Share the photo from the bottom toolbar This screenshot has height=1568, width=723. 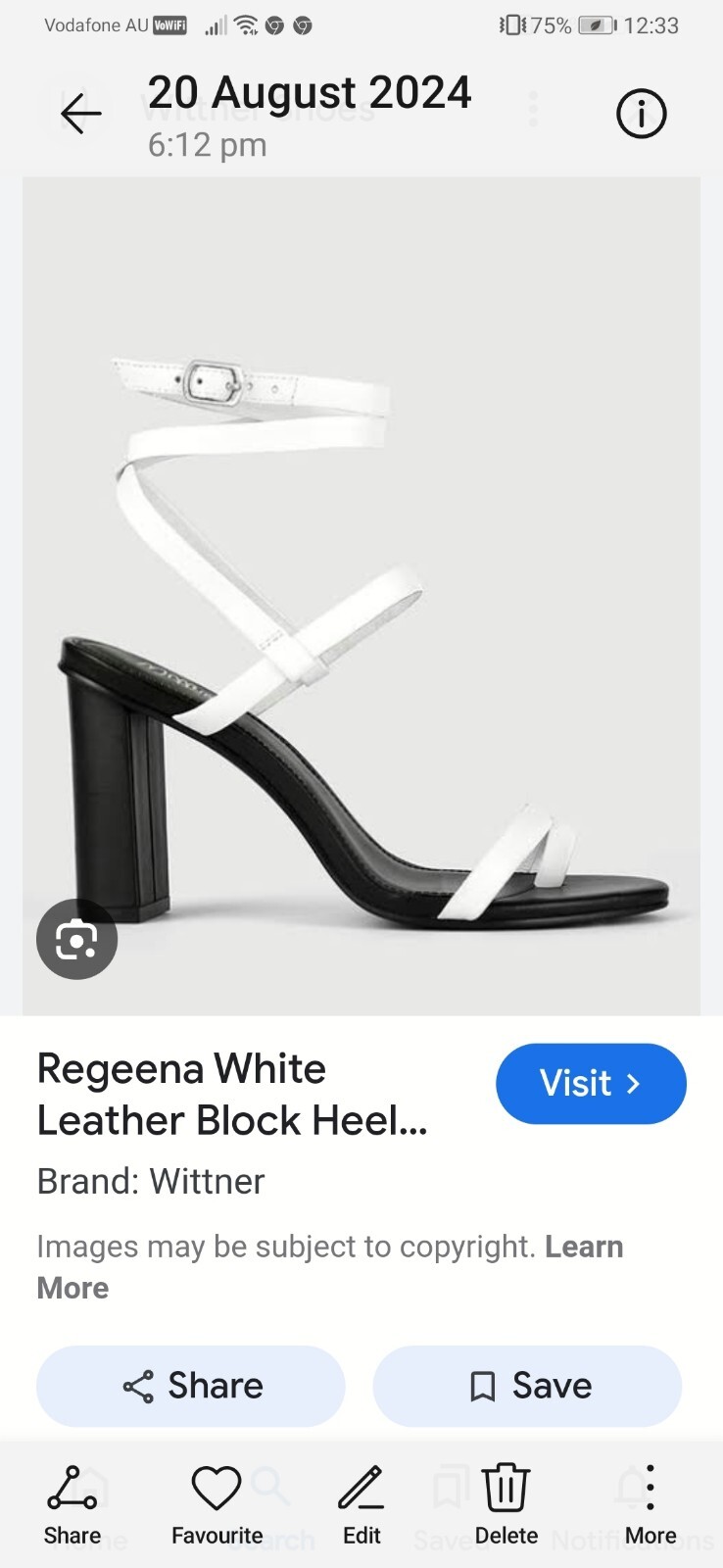click(72, 1505)
